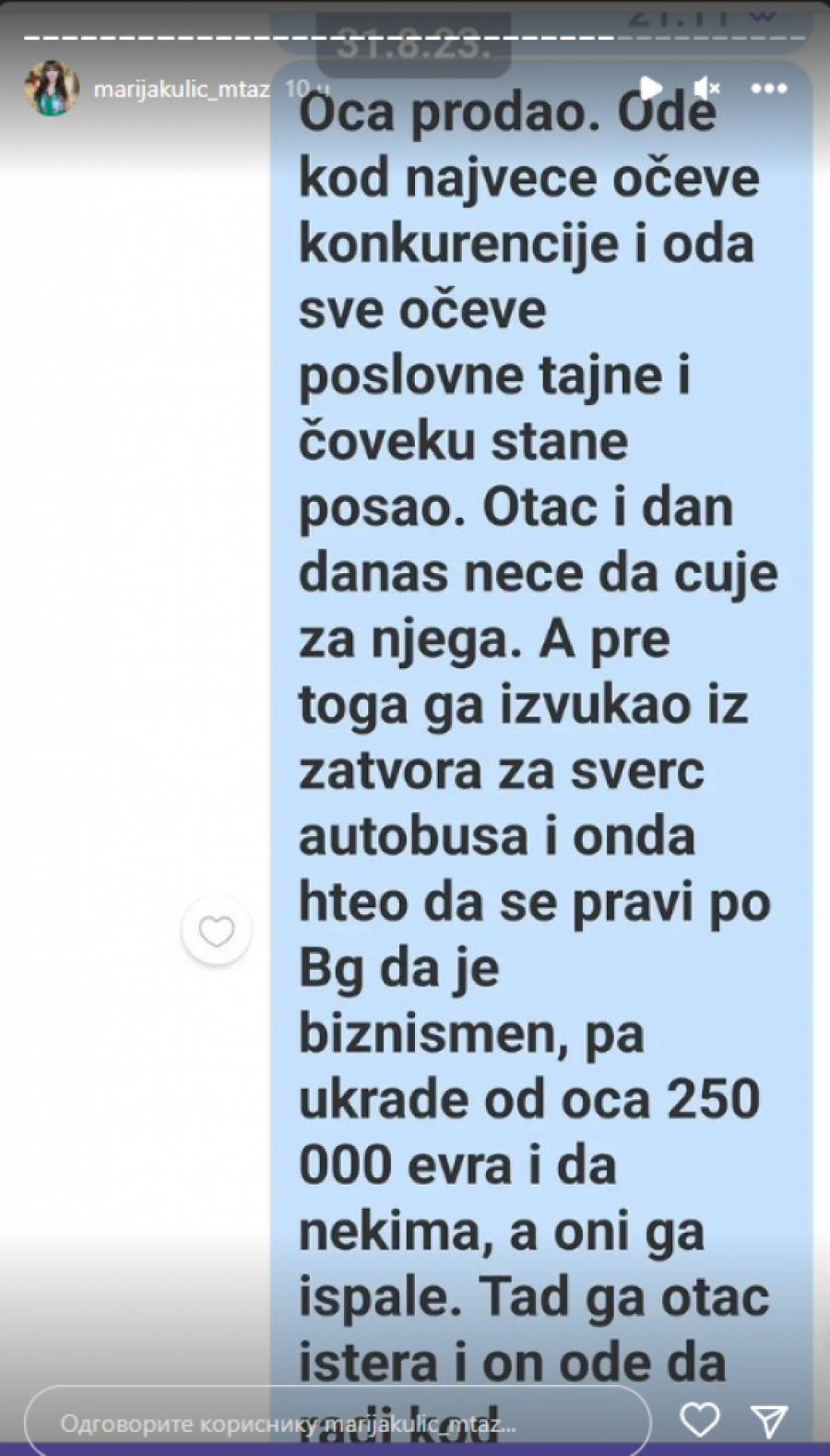Unmute the story sound
Image resolution: width=830 pixels, height=1456 pixels.
707,89
